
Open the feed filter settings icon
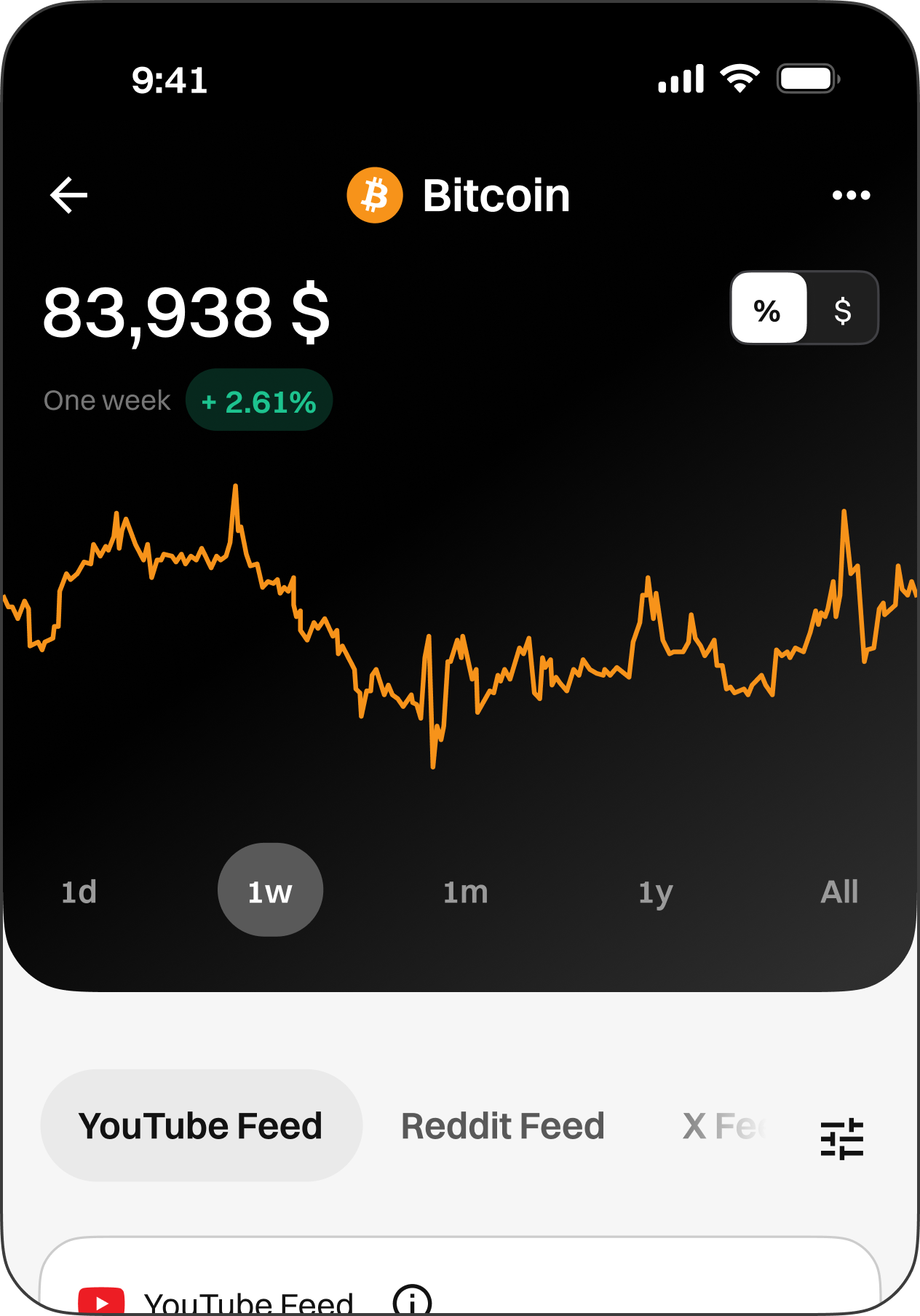tap(841, 1139)
